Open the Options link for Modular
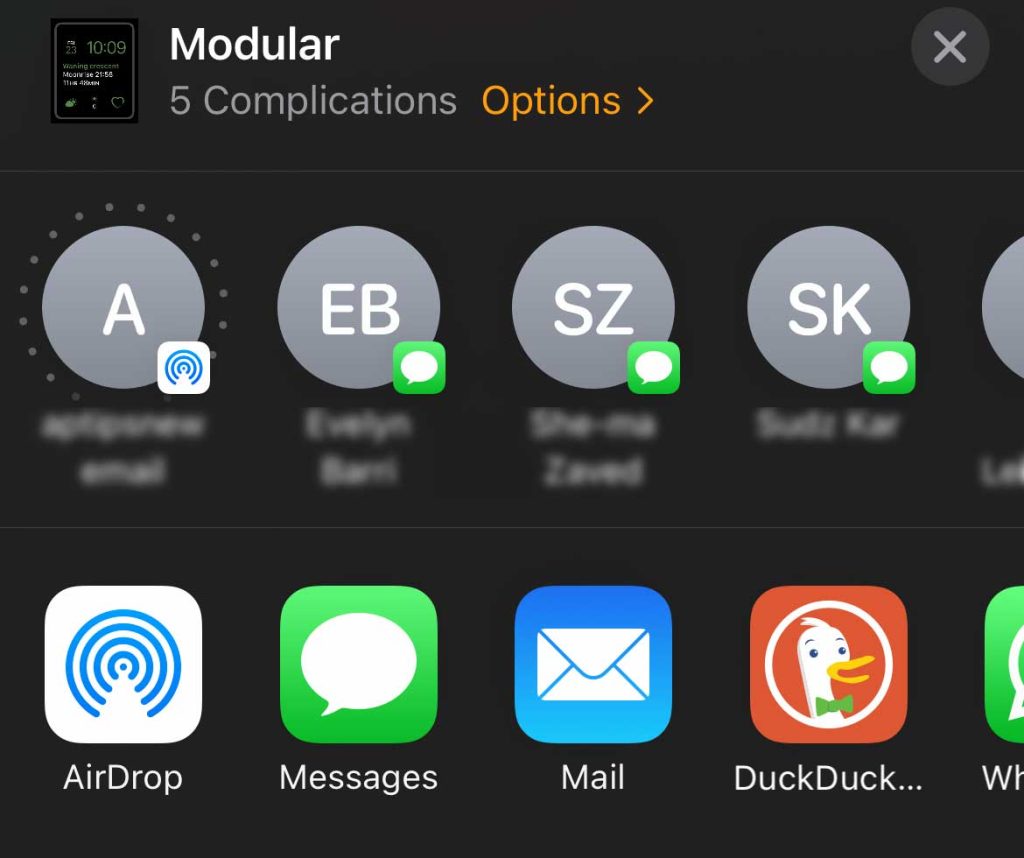The width and height of the screenshot is (1024, 858). point(567,101)
